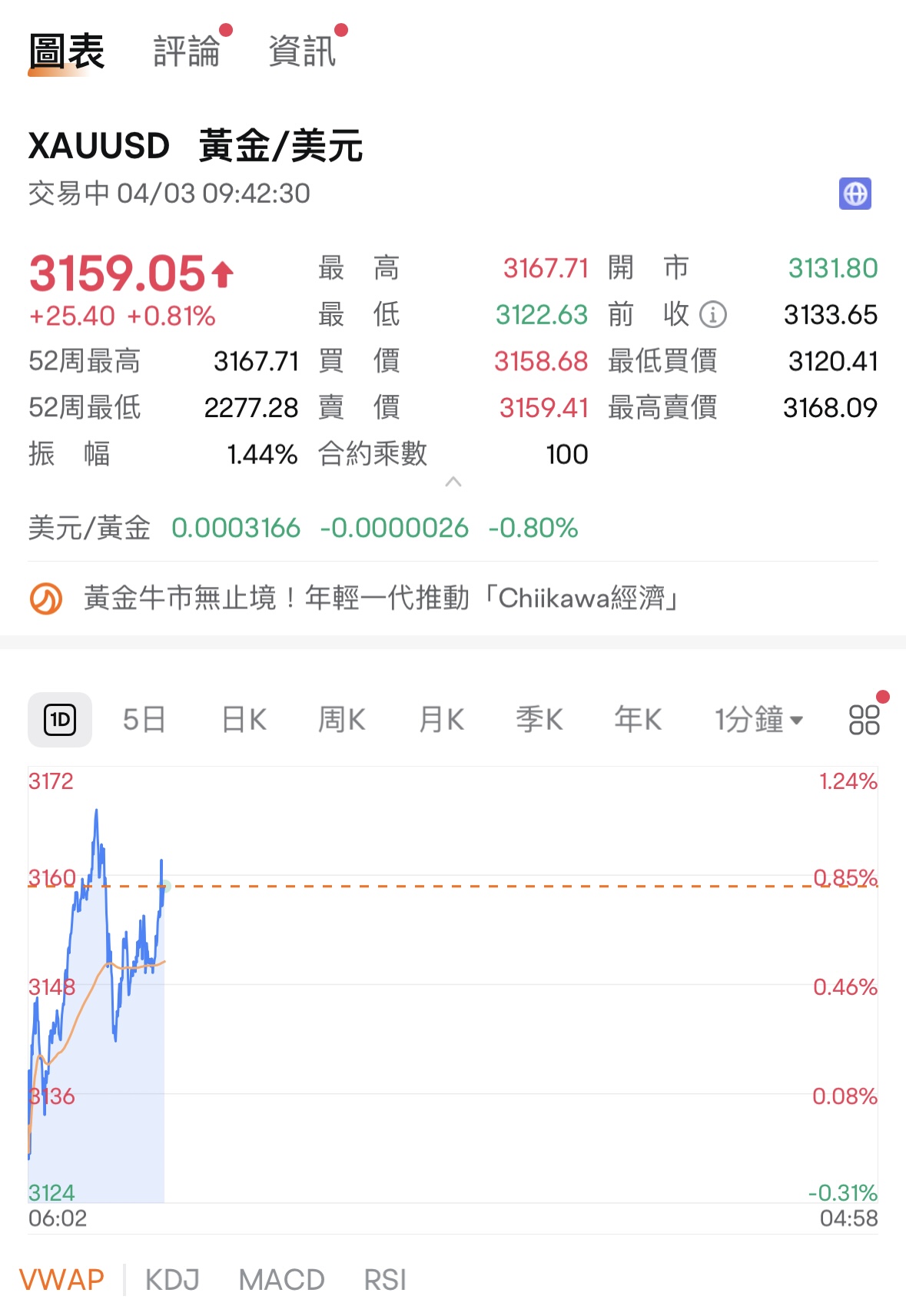Open the chart settings grid icon
Image resolution: width=906 pixels, height=1316 pixels.
tap(862, 719)
